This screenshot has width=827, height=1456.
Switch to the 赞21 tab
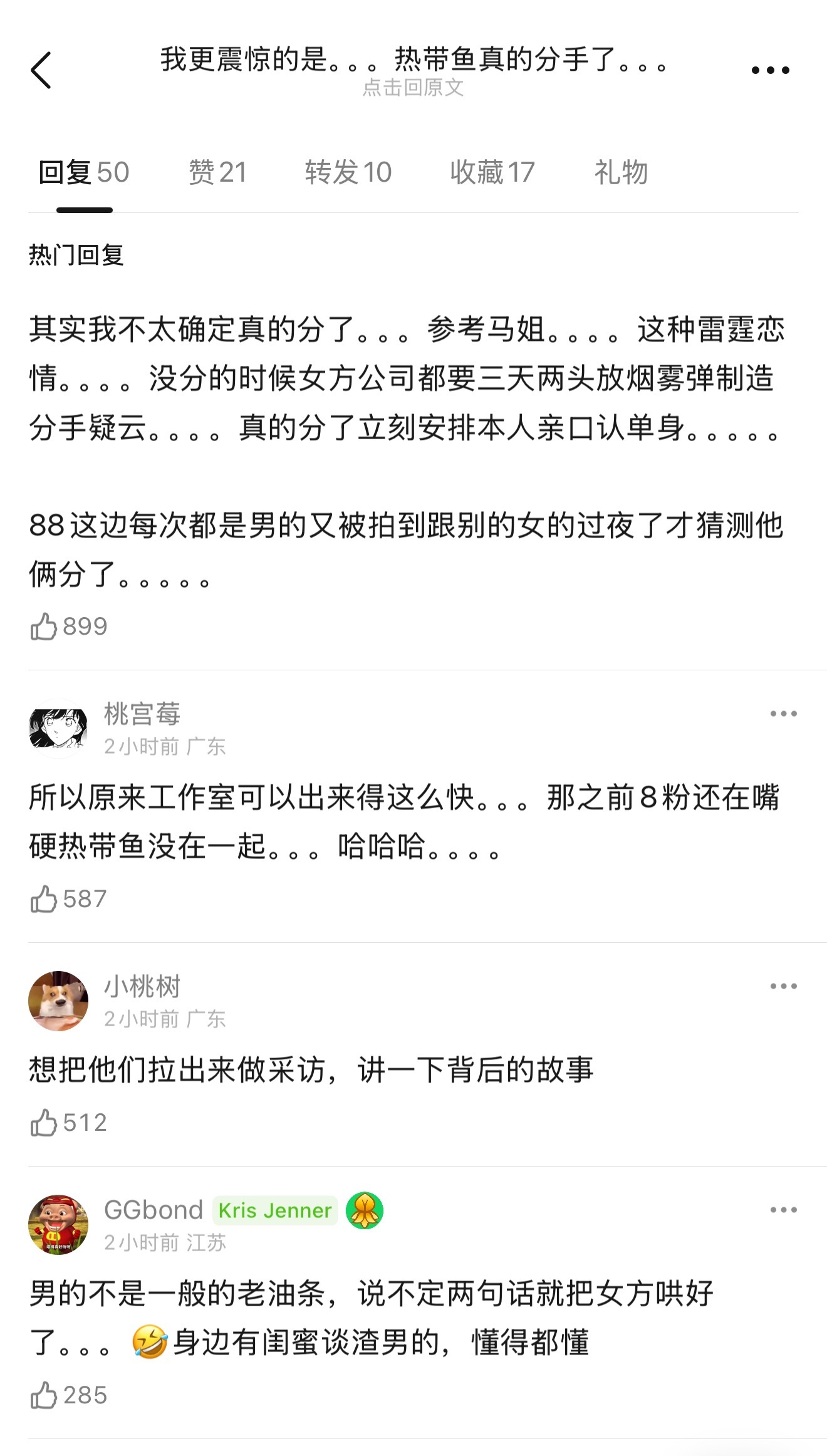pos(216,173)
